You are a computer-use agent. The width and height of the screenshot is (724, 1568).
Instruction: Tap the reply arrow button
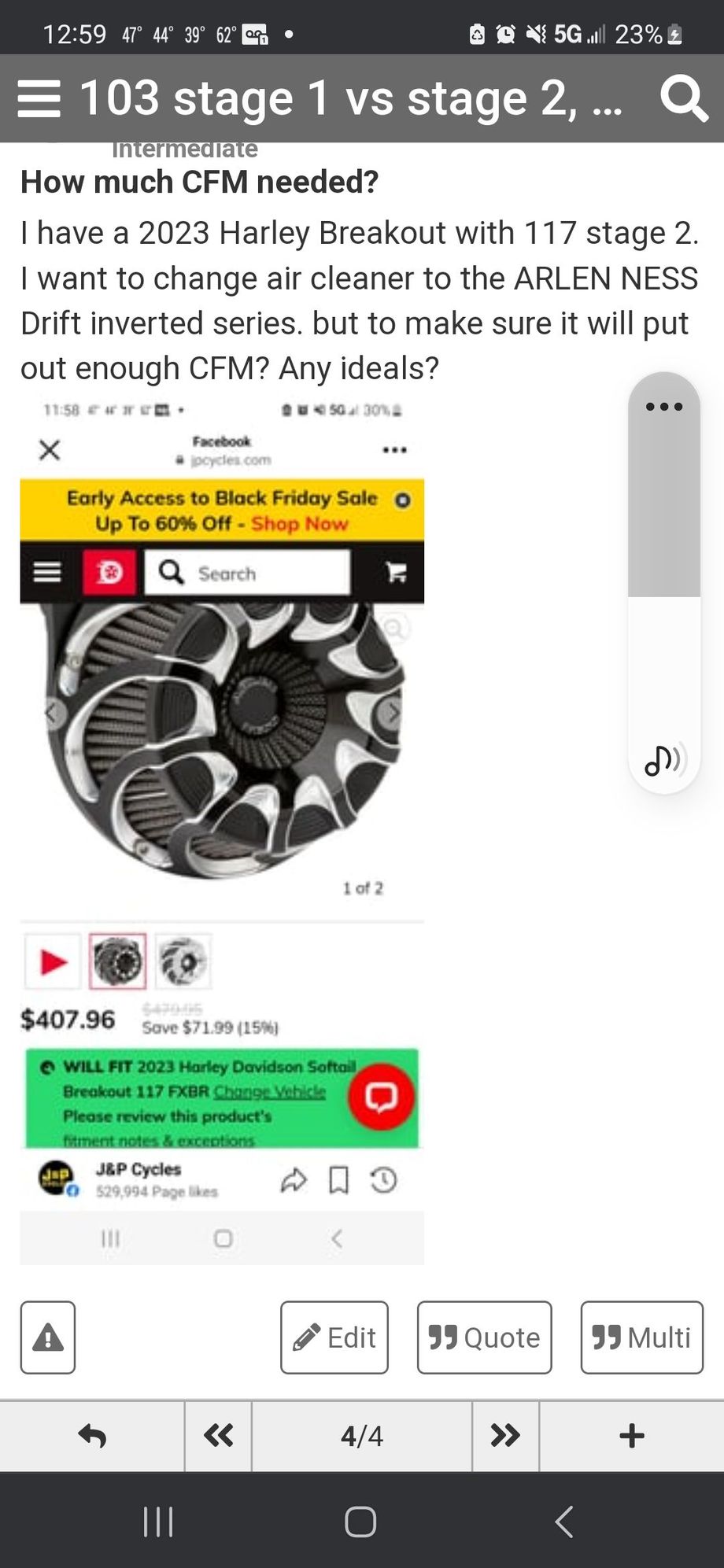pos(92,1437)
